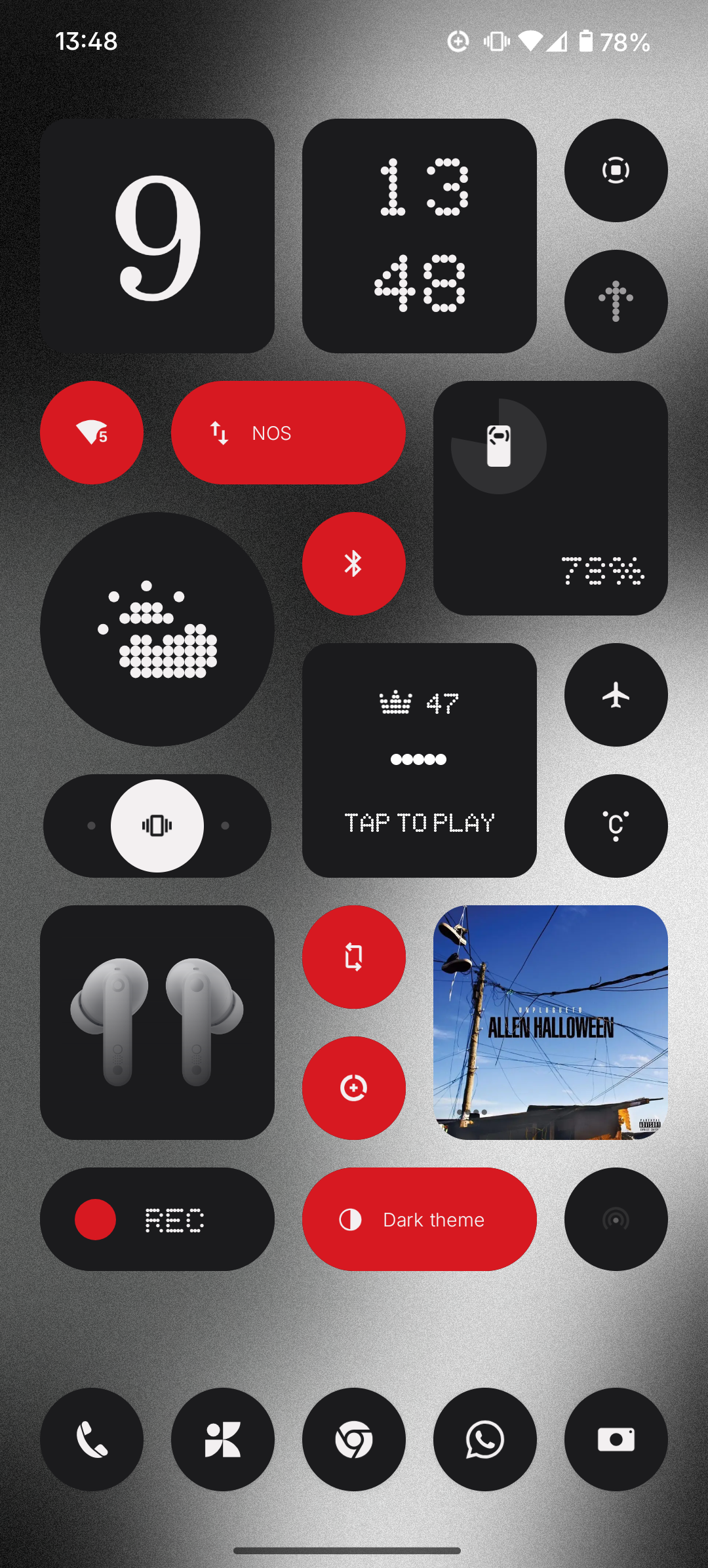Screen dimensions: 708x1568
Task: Enable airplane mode
Action: click(x=616, y=695)
